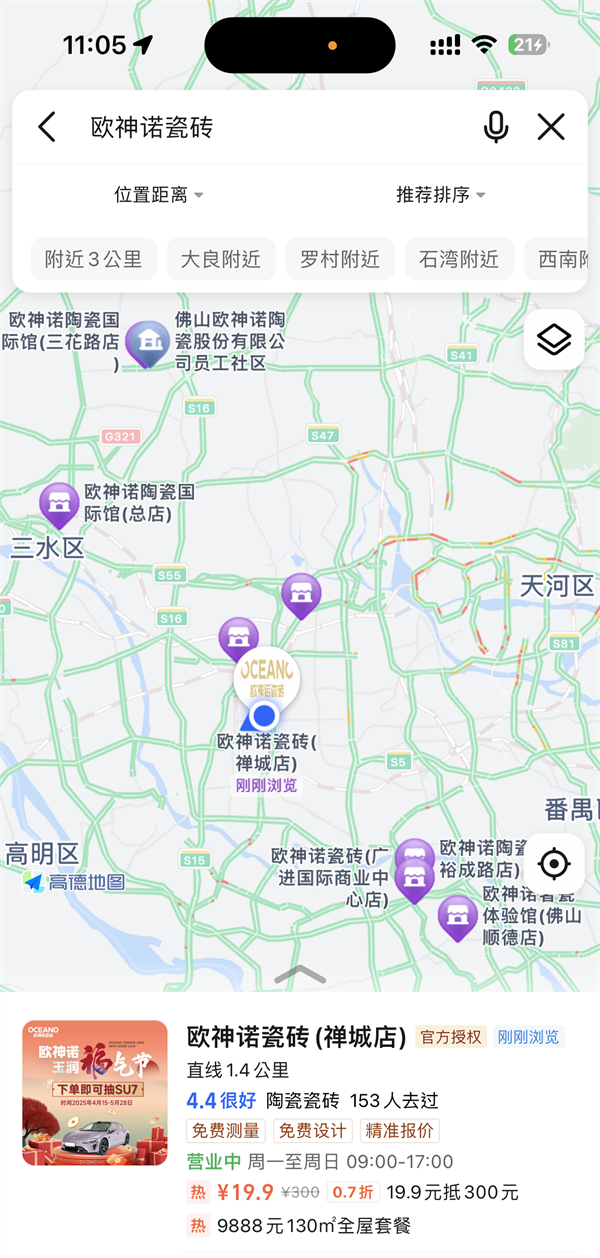Open the 欧神诺瓷砖 (禅城店) result card

coord(300,1126)
